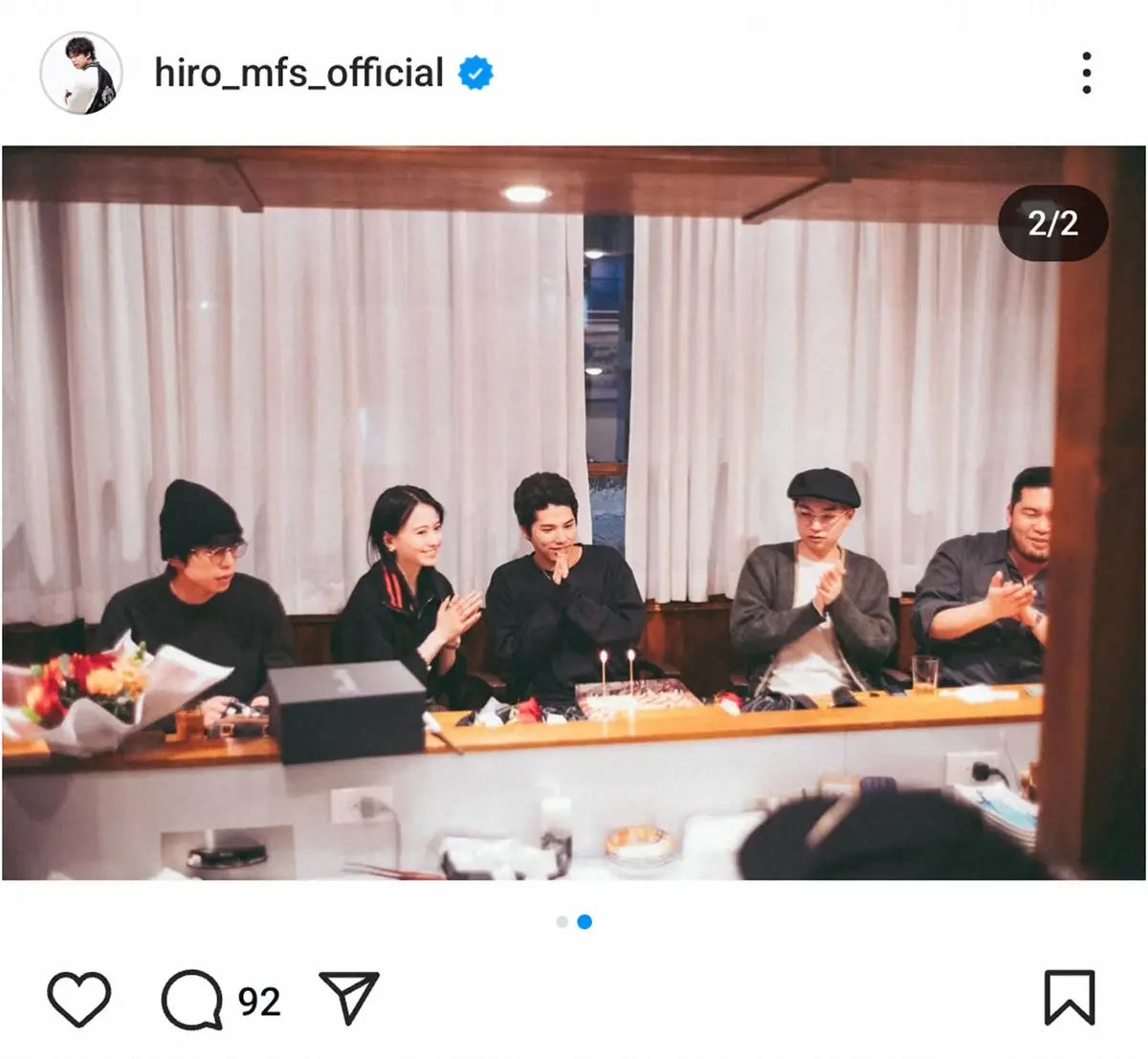The image size is (1148, 1059).
Task: Like this post with the heart
Action: pyautogui.click(x=78, y=999)
